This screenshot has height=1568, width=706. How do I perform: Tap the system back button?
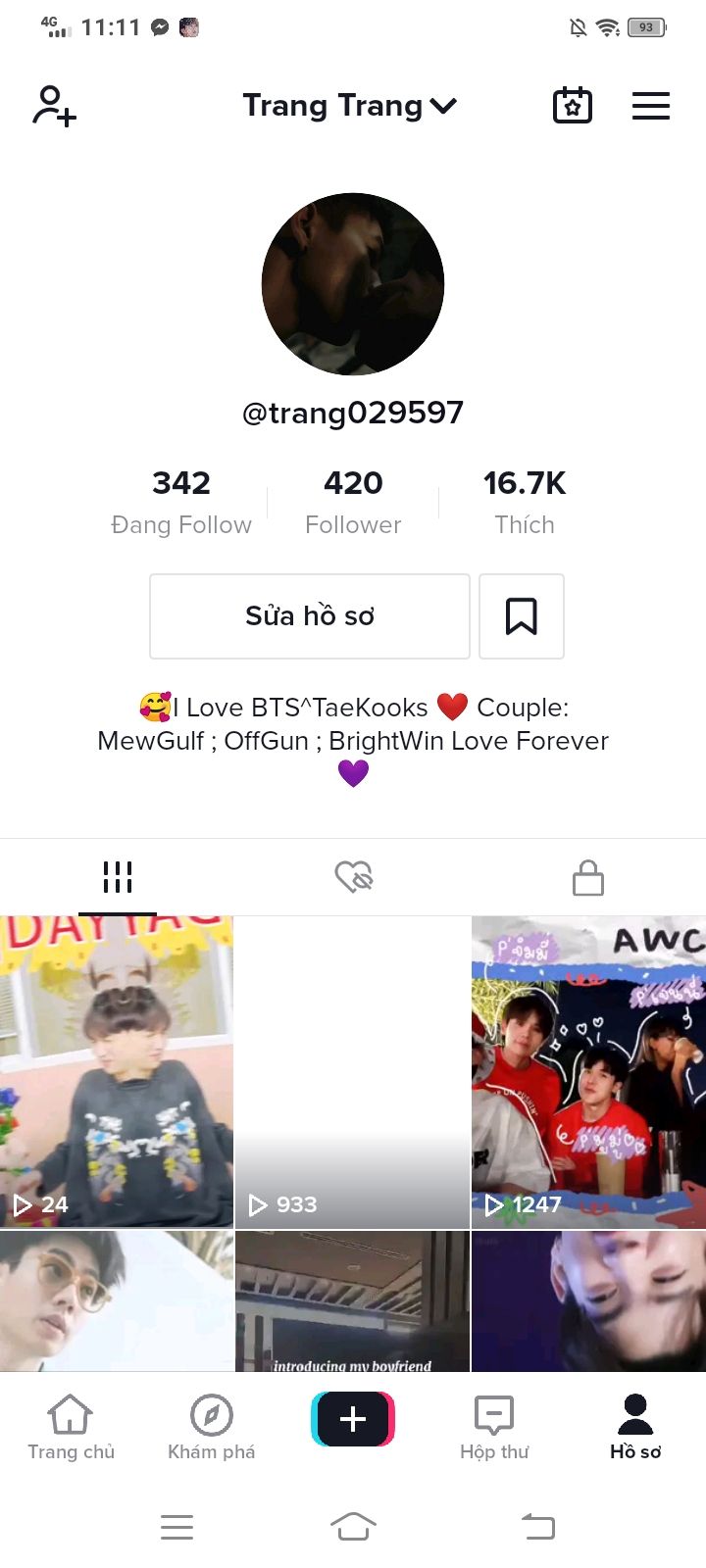pos(538,1527)
